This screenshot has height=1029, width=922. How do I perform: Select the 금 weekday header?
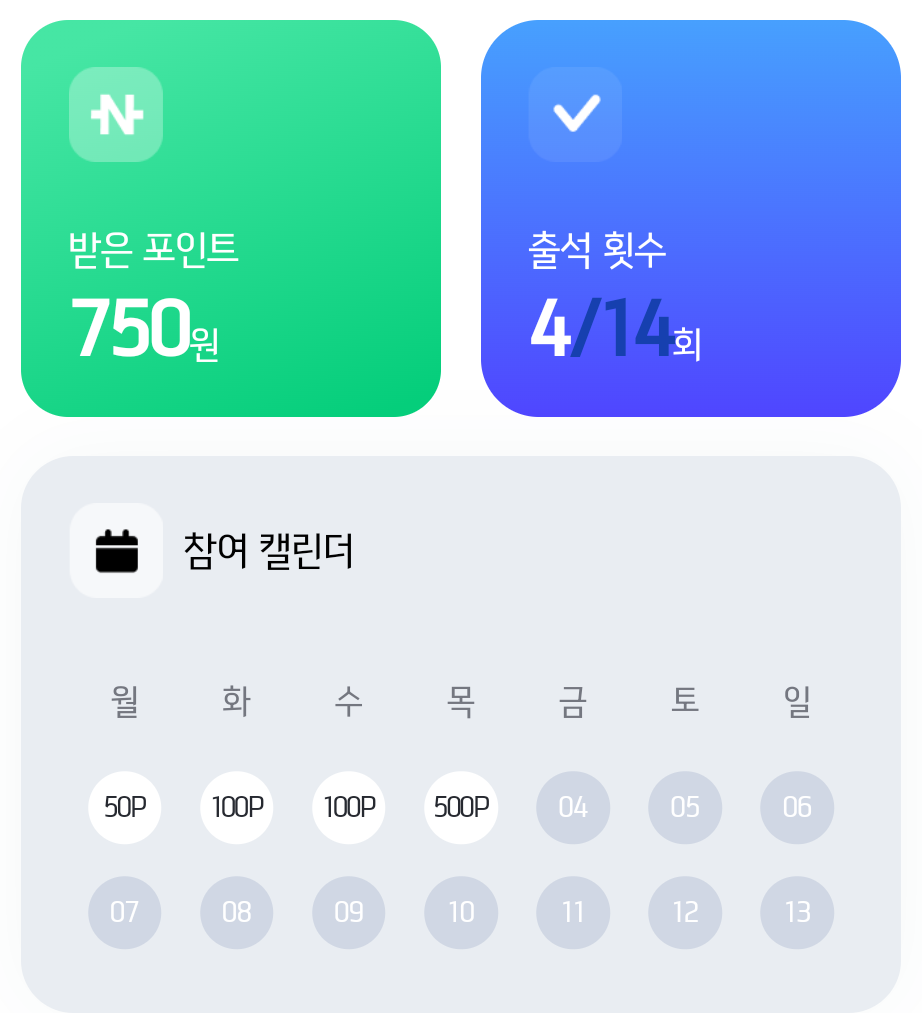pos(573,701)
